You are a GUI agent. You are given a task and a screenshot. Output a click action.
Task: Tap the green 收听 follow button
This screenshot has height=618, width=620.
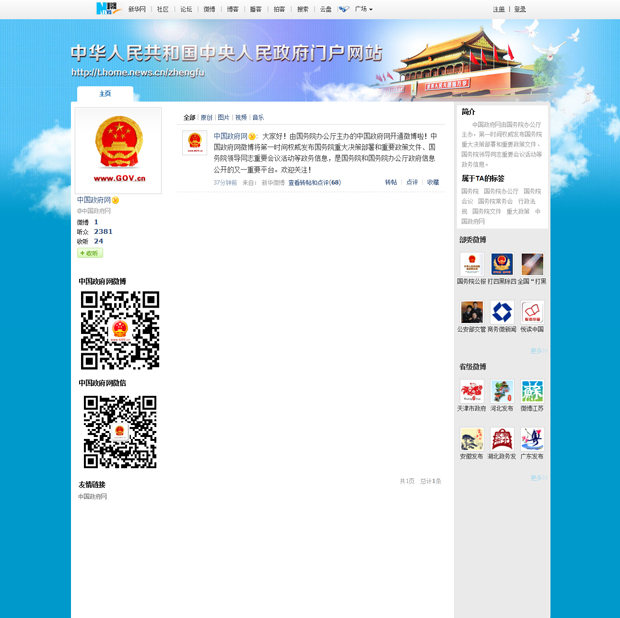coord(90,253)
